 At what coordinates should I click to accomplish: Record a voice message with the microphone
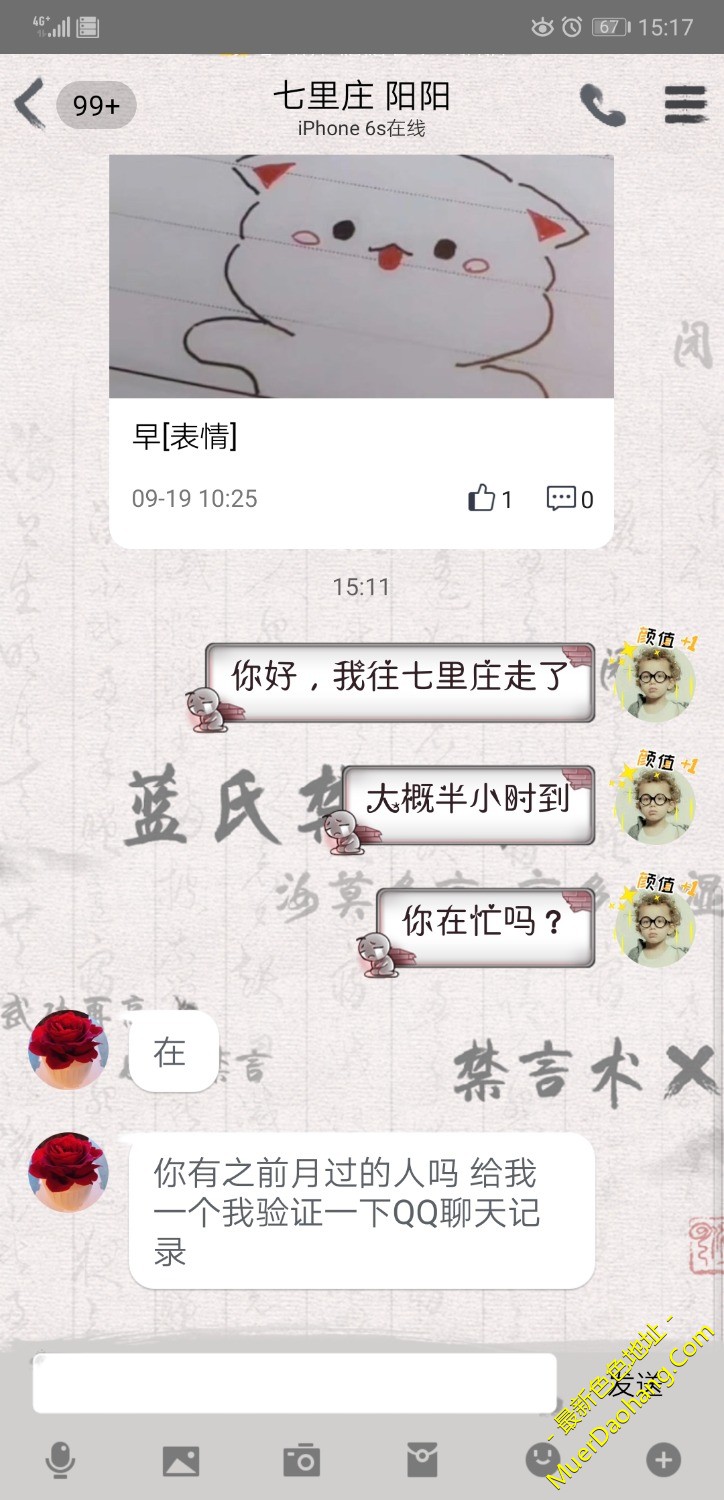coord(60,1461)
